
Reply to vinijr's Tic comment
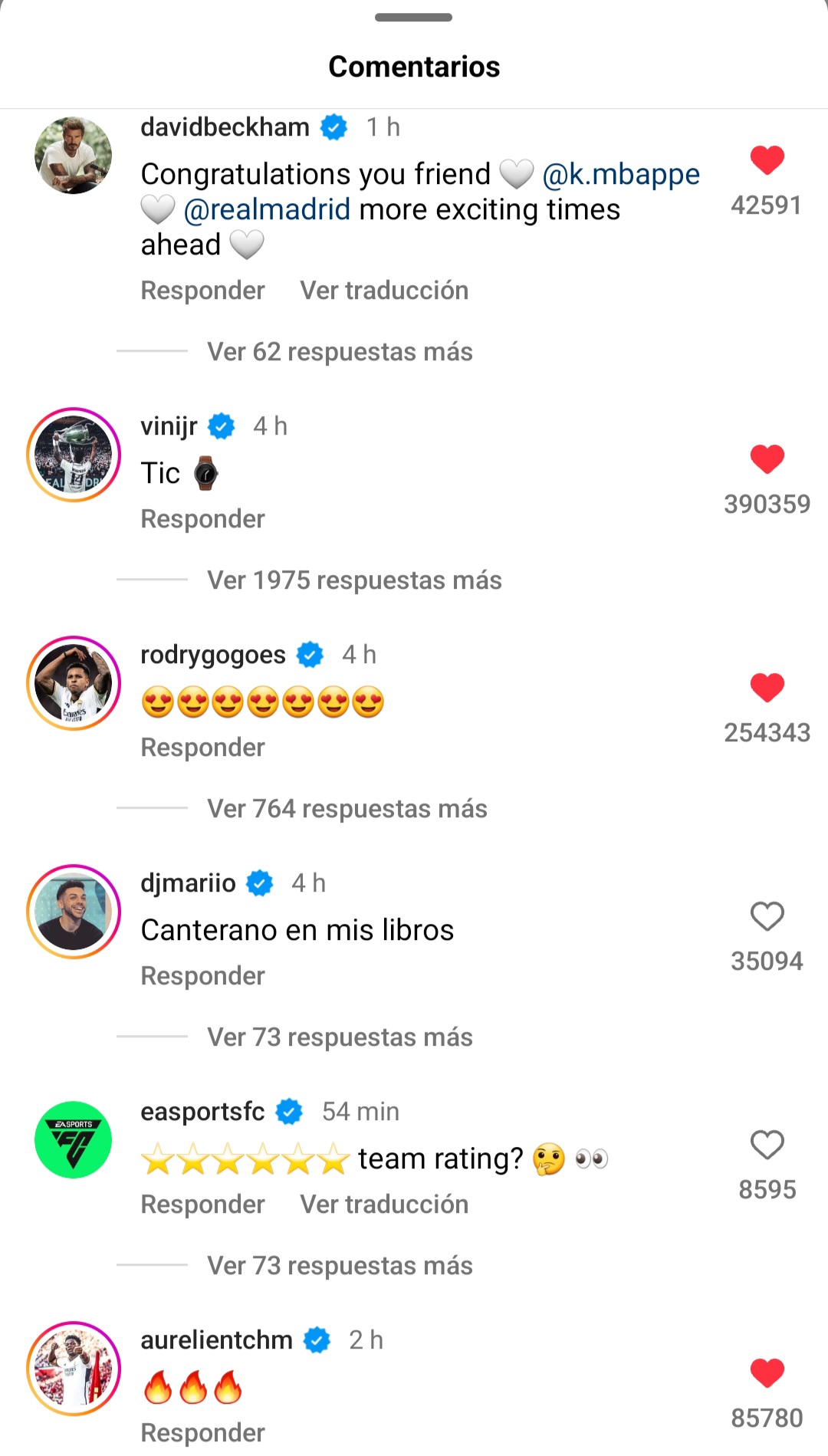click(202, 519)
